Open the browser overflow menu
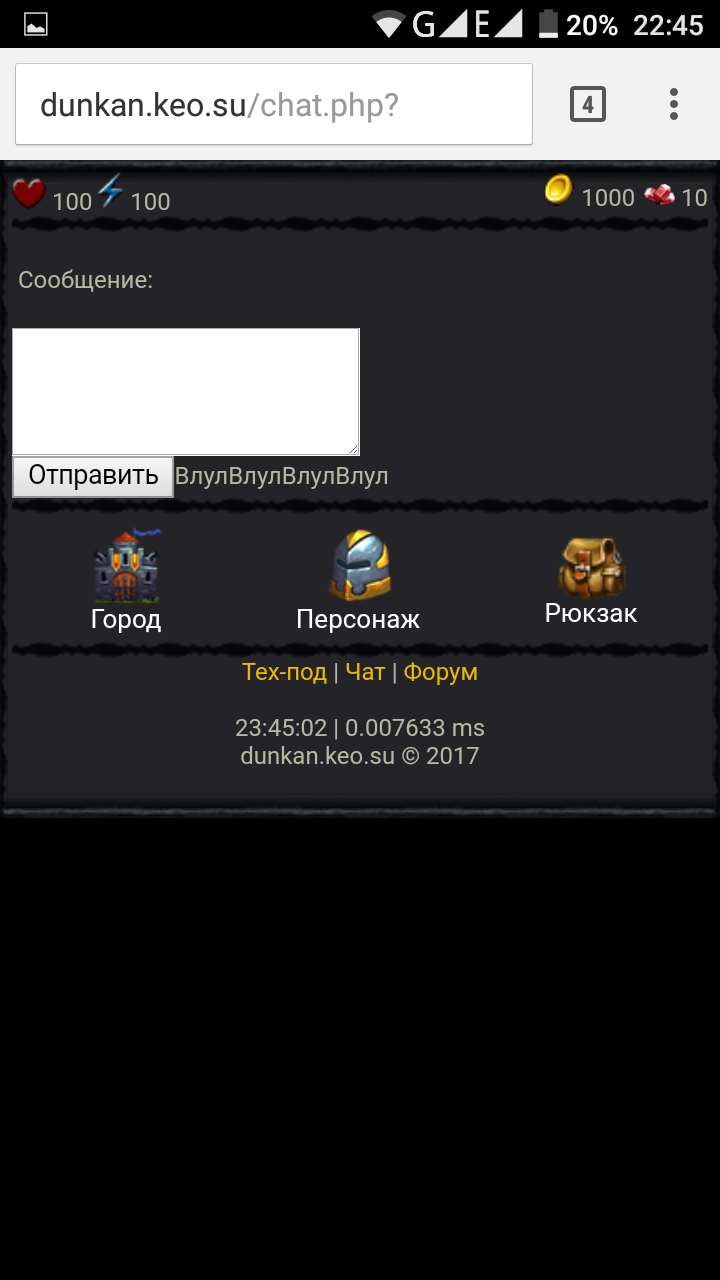 tap(674, 104)
